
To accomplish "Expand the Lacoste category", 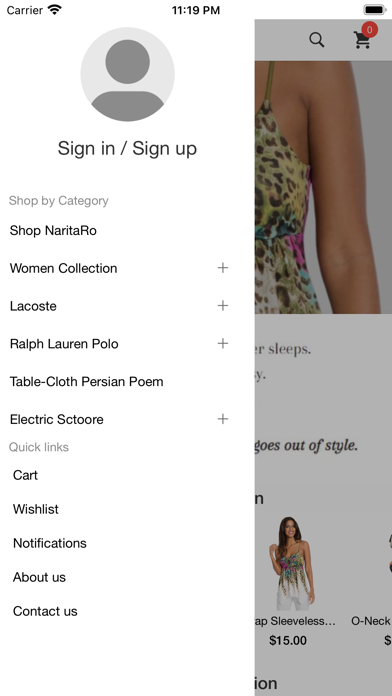I will click(x=222, y=305).
